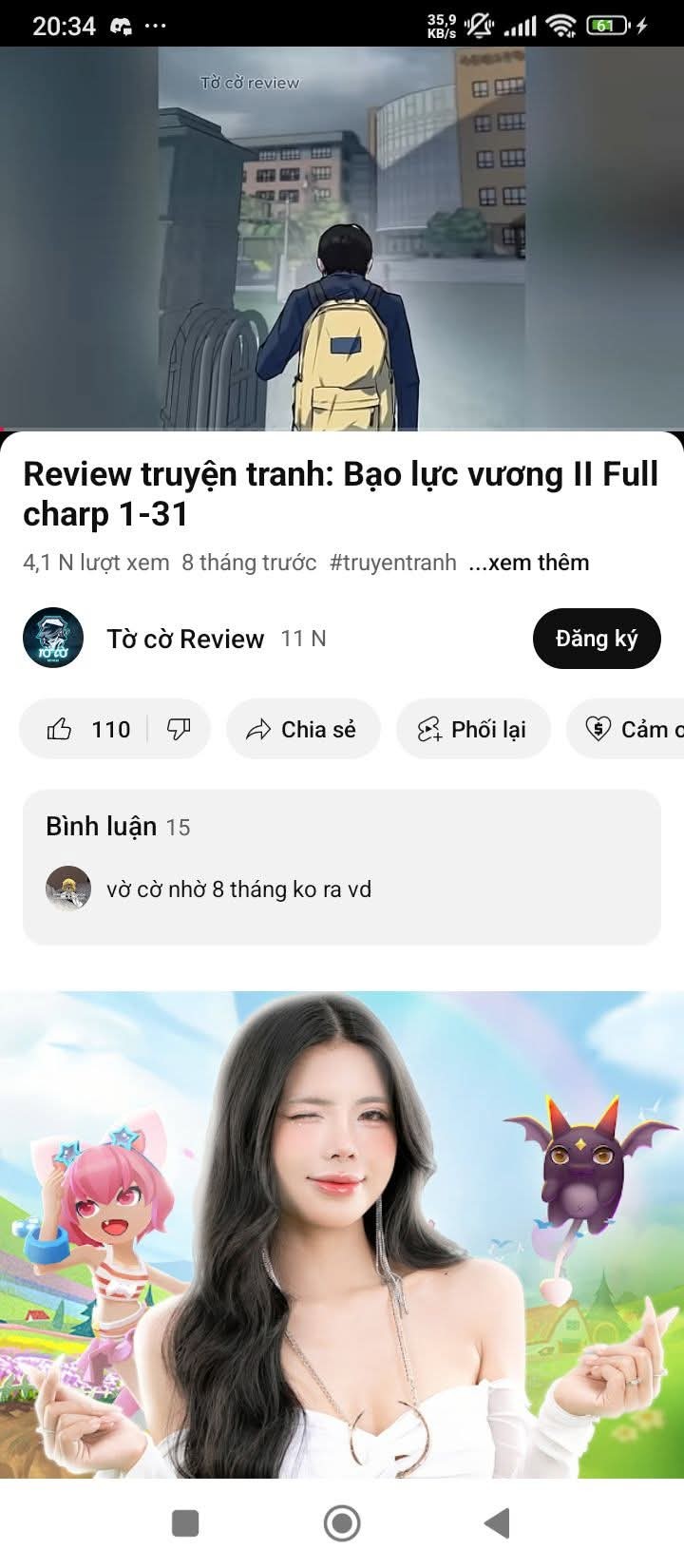Open the Tờ cờ Review channel avatar
This screenshot has width=684, height=1568.
coord(53,638)
